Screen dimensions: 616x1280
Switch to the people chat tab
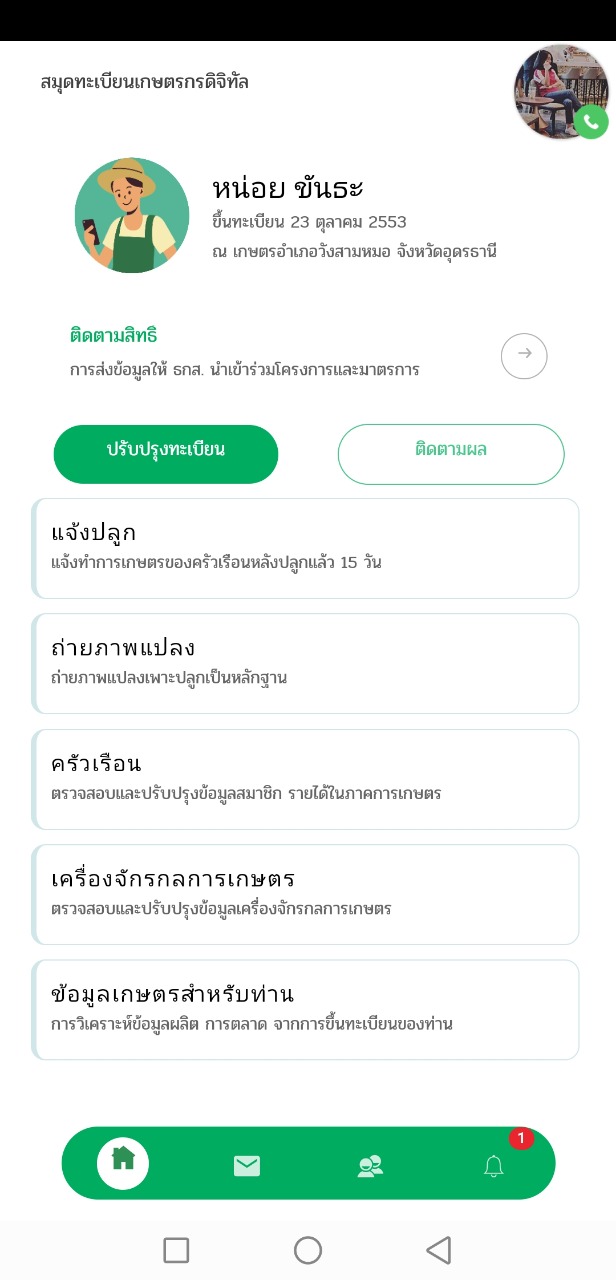pyautogui.click(x=370, y=1165)
